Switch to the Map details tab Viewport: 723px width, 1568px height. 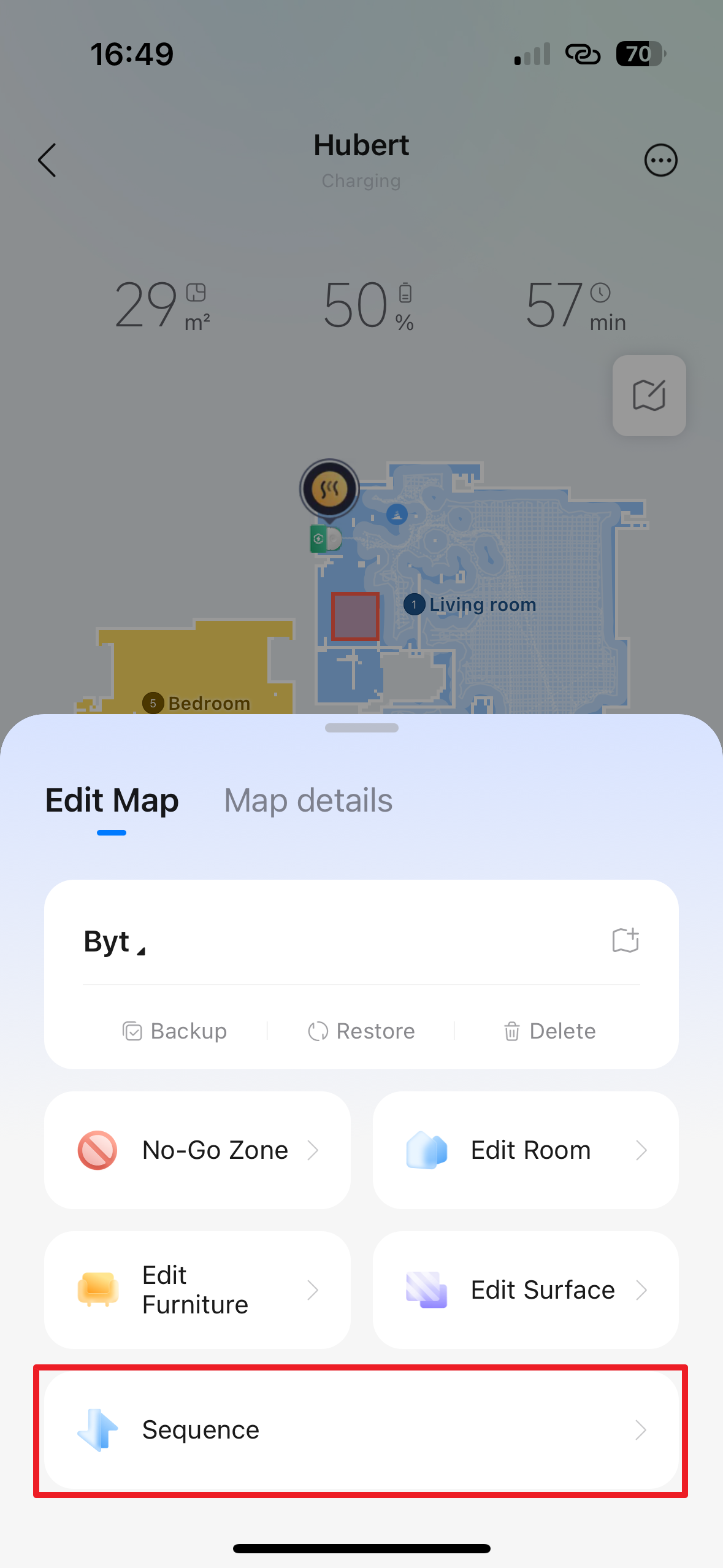click(308, 801)
